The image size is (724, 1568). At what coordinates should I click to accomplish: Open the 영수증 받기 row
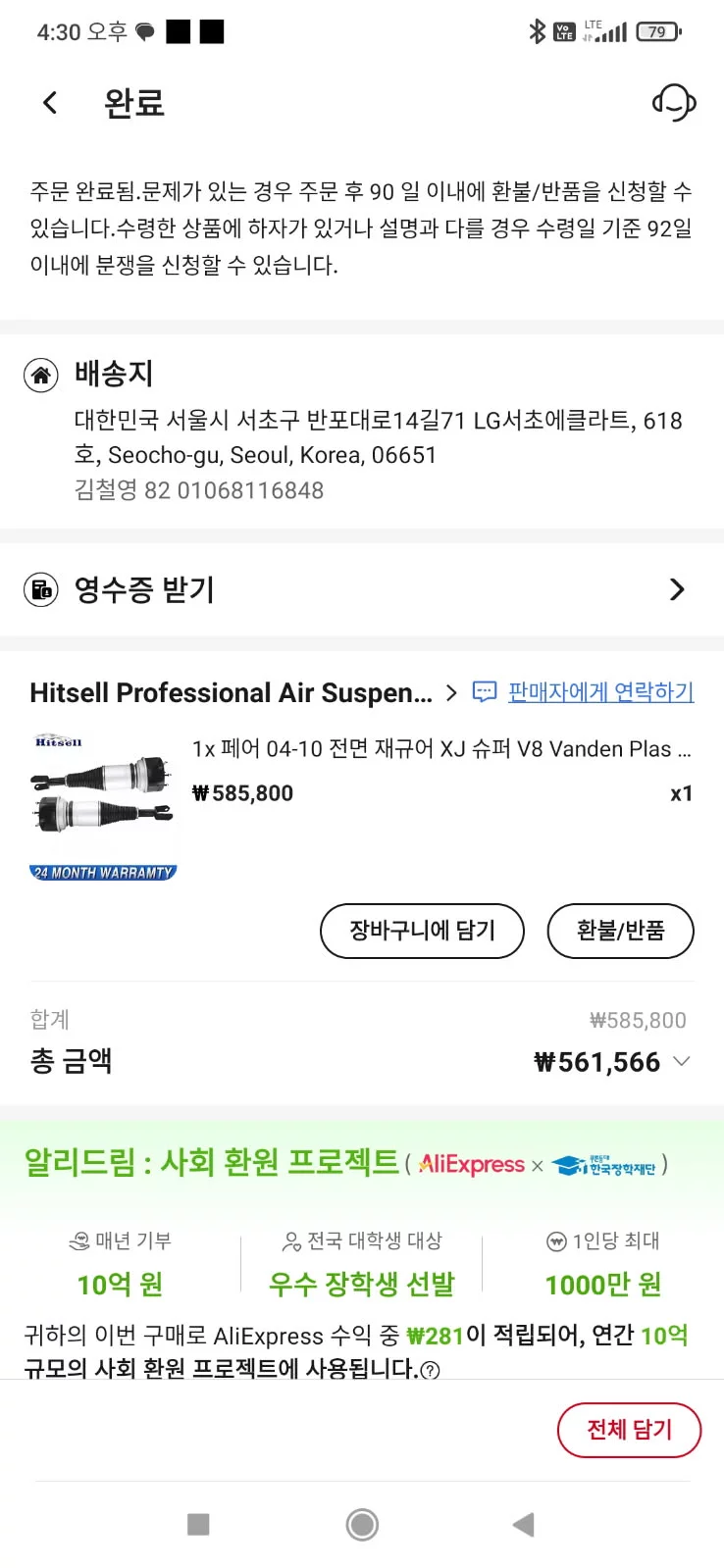[x=361, y=589]
